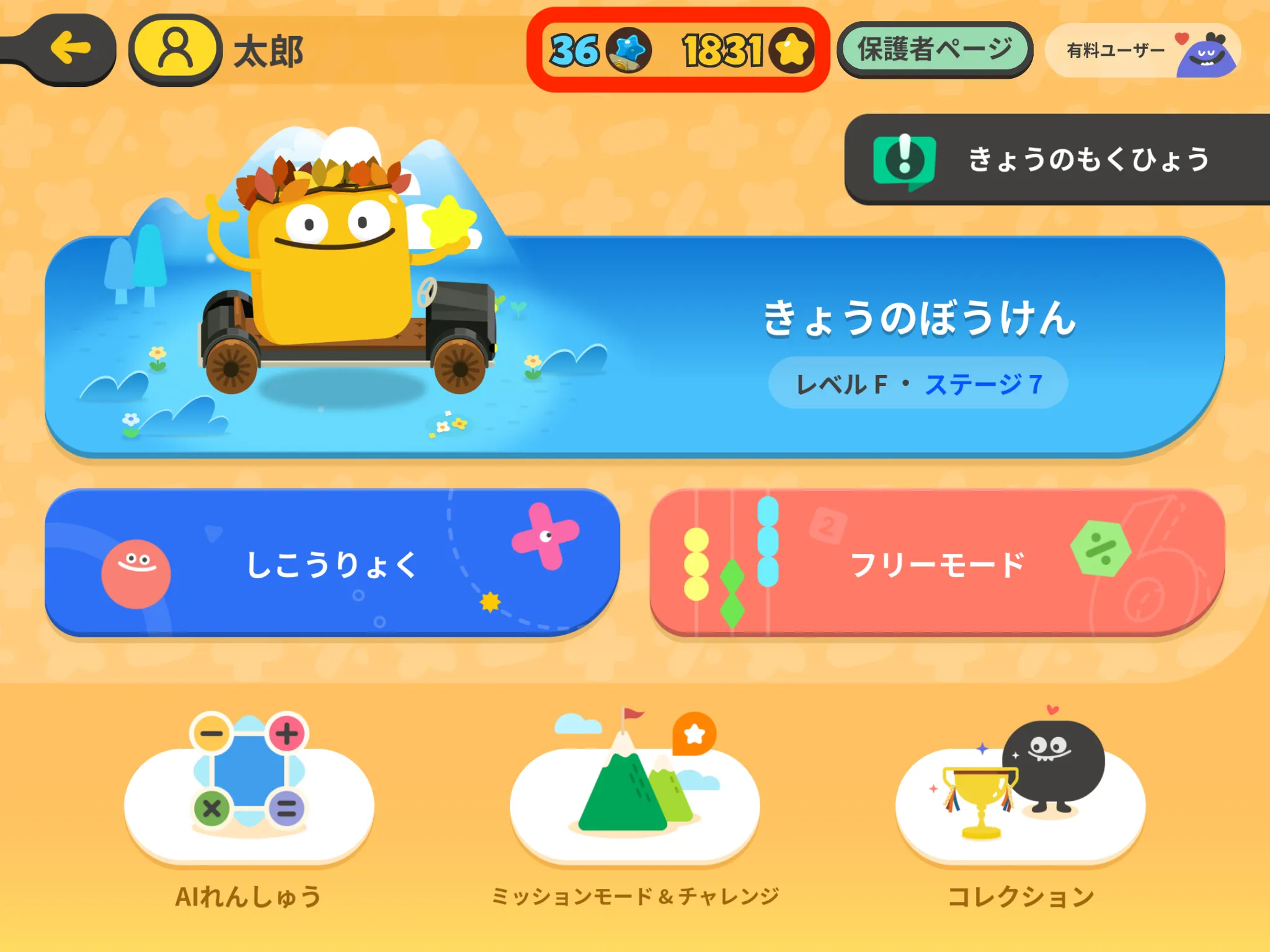Open the 保護者ページ parent page
1270x952 pixels.
coord(935,50)
